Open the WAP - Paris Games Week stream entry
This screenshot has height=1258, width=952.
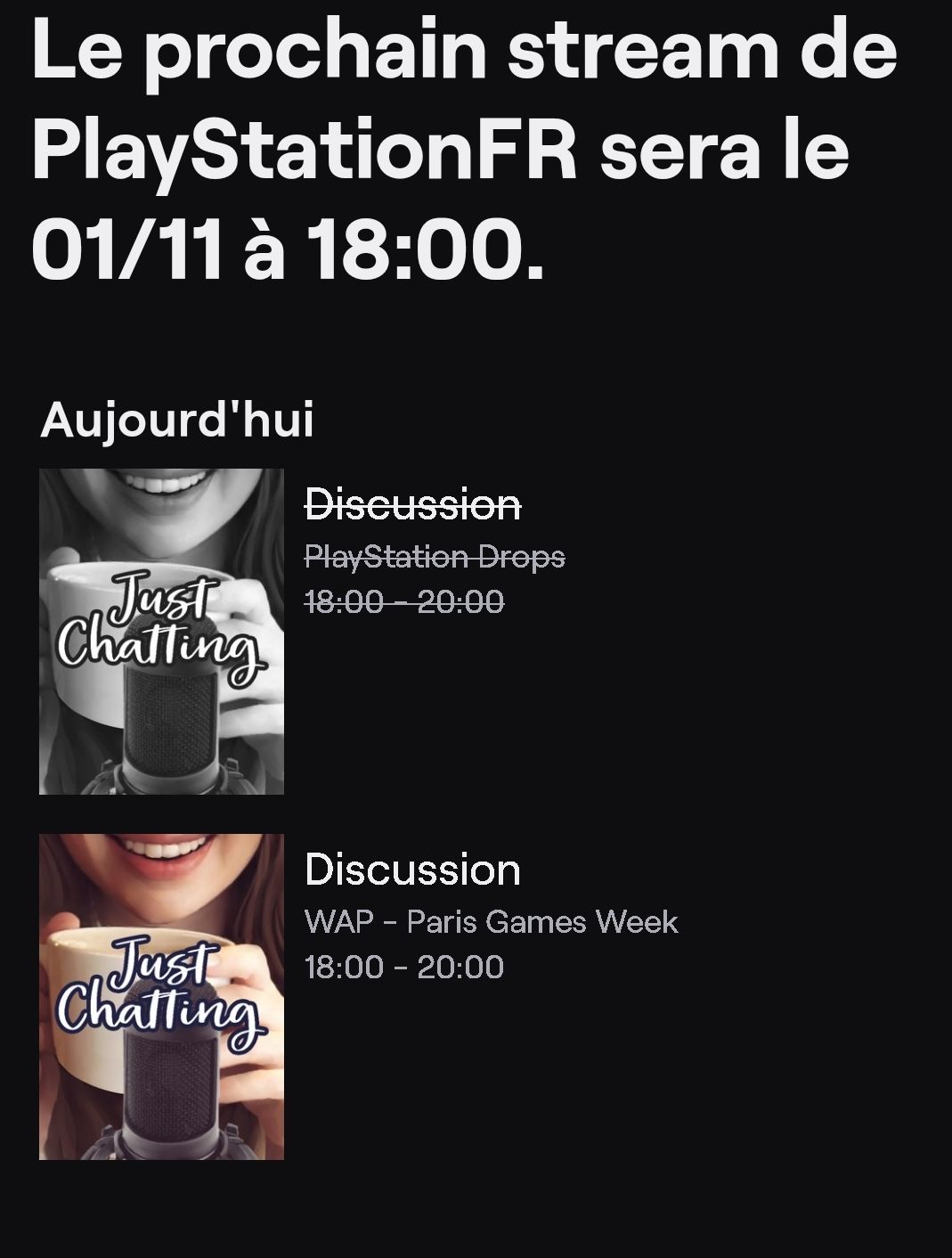coord(491,921)
